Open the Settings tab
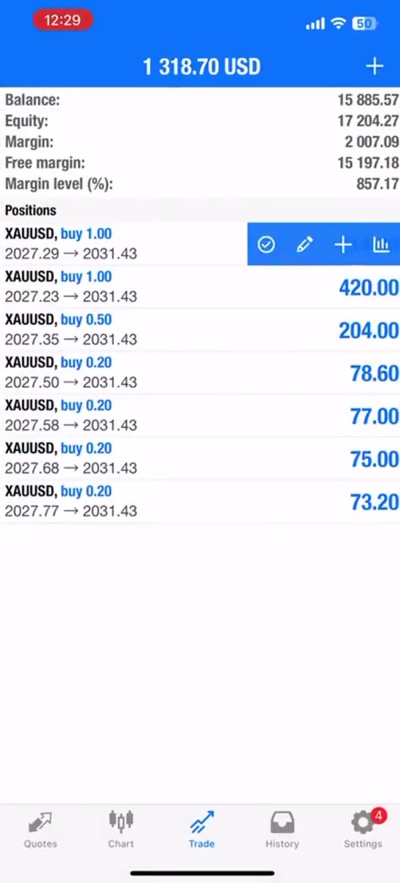 (x=363, y=830)
